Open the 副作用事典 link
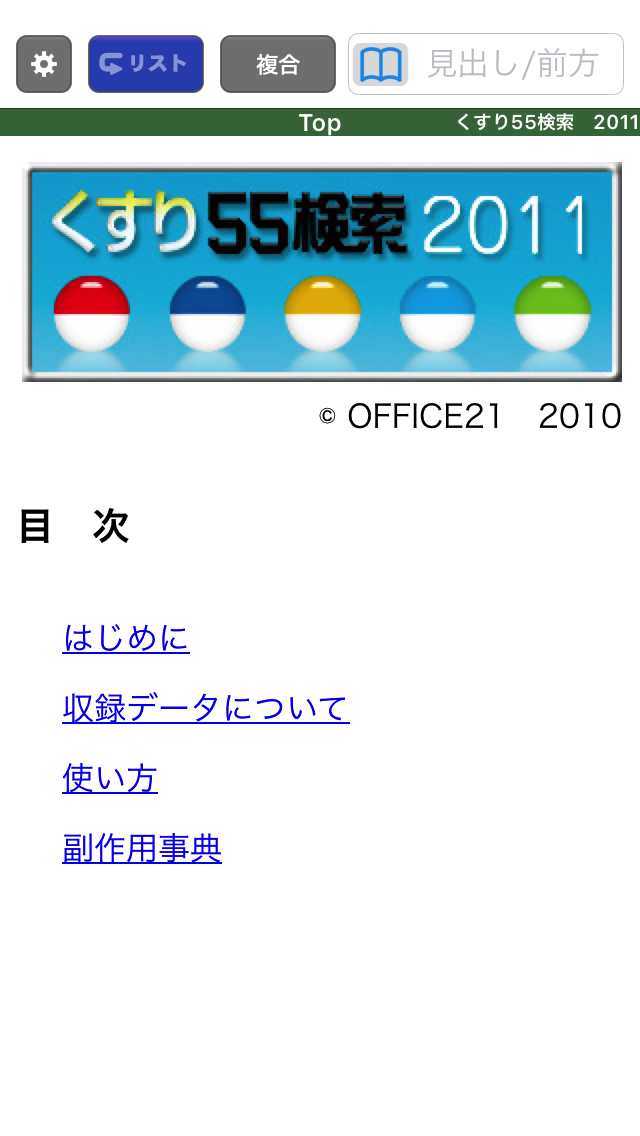The width and height of the screenshot is (640, 1136). pos(142,848)
